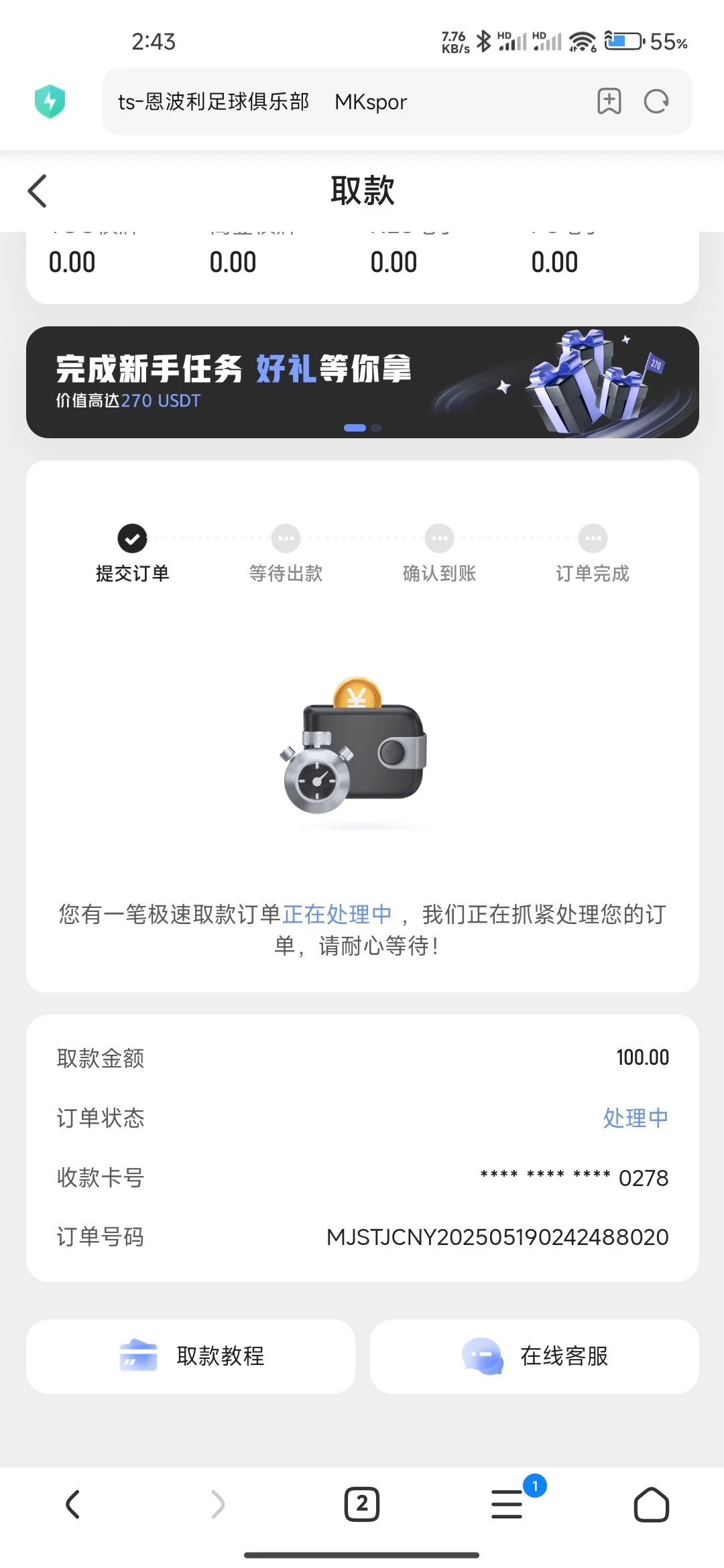Bookmark this page in the browser
The width and height of the screenshot is (724, 1568).
pyautogui.click(x=609, y=102)
